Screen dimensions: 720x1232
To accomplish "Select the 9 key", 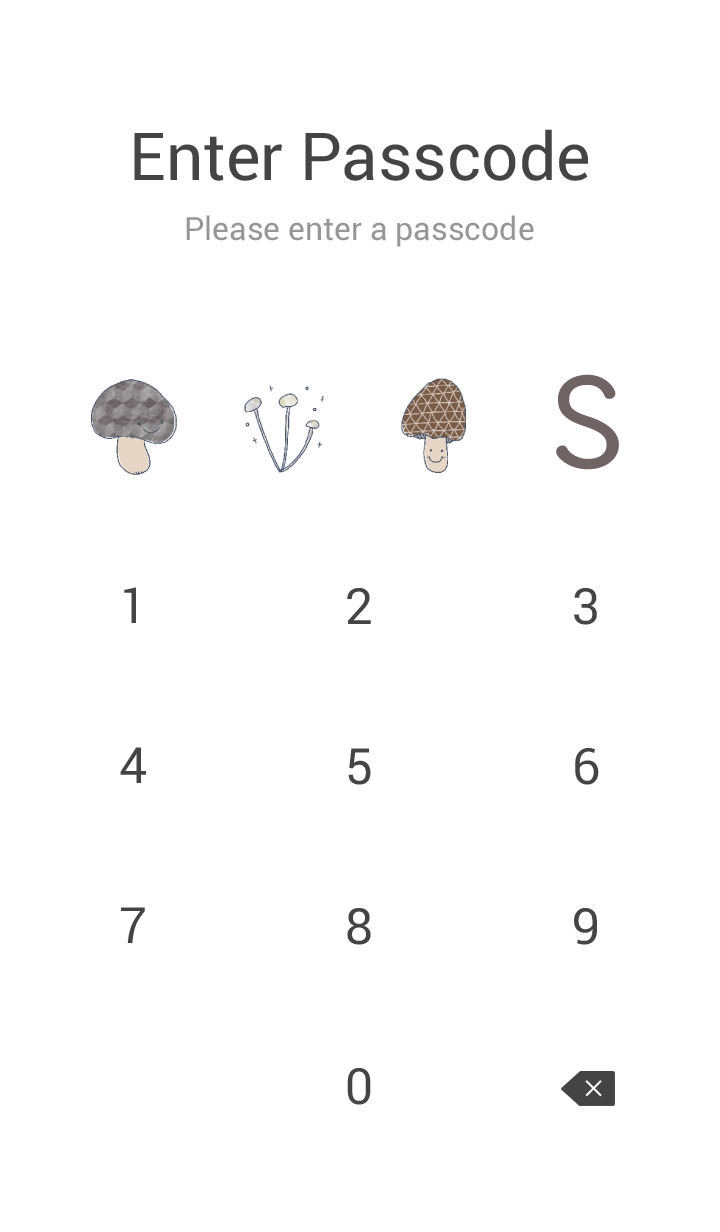I will [586, 927].
